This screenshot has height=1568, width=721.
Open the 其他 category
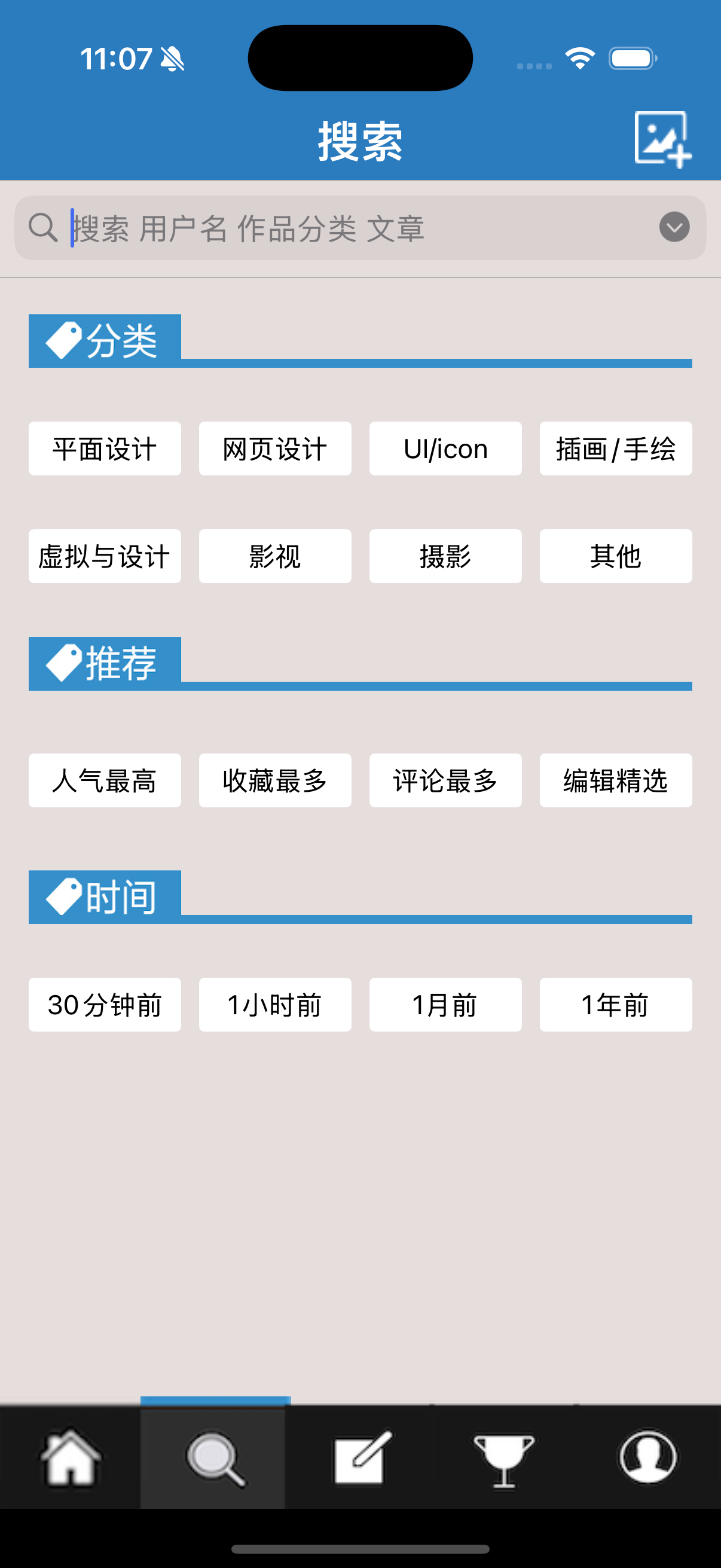pos(616,556)
